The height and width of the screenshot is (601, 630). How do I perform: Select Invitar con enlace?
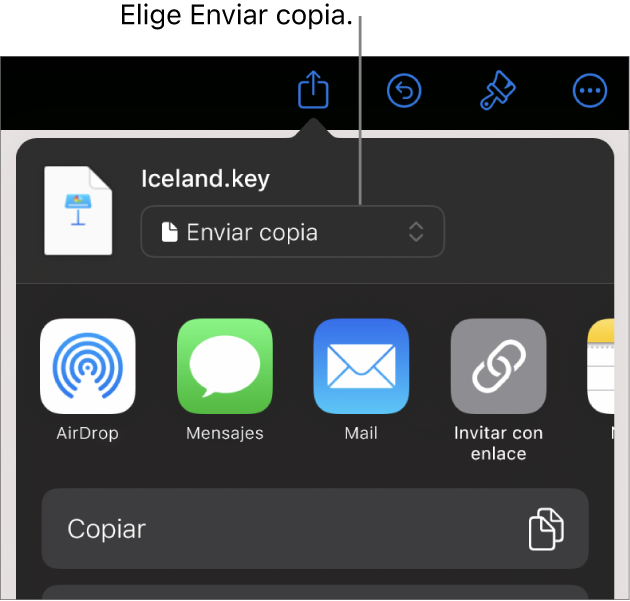click(498, 367)
